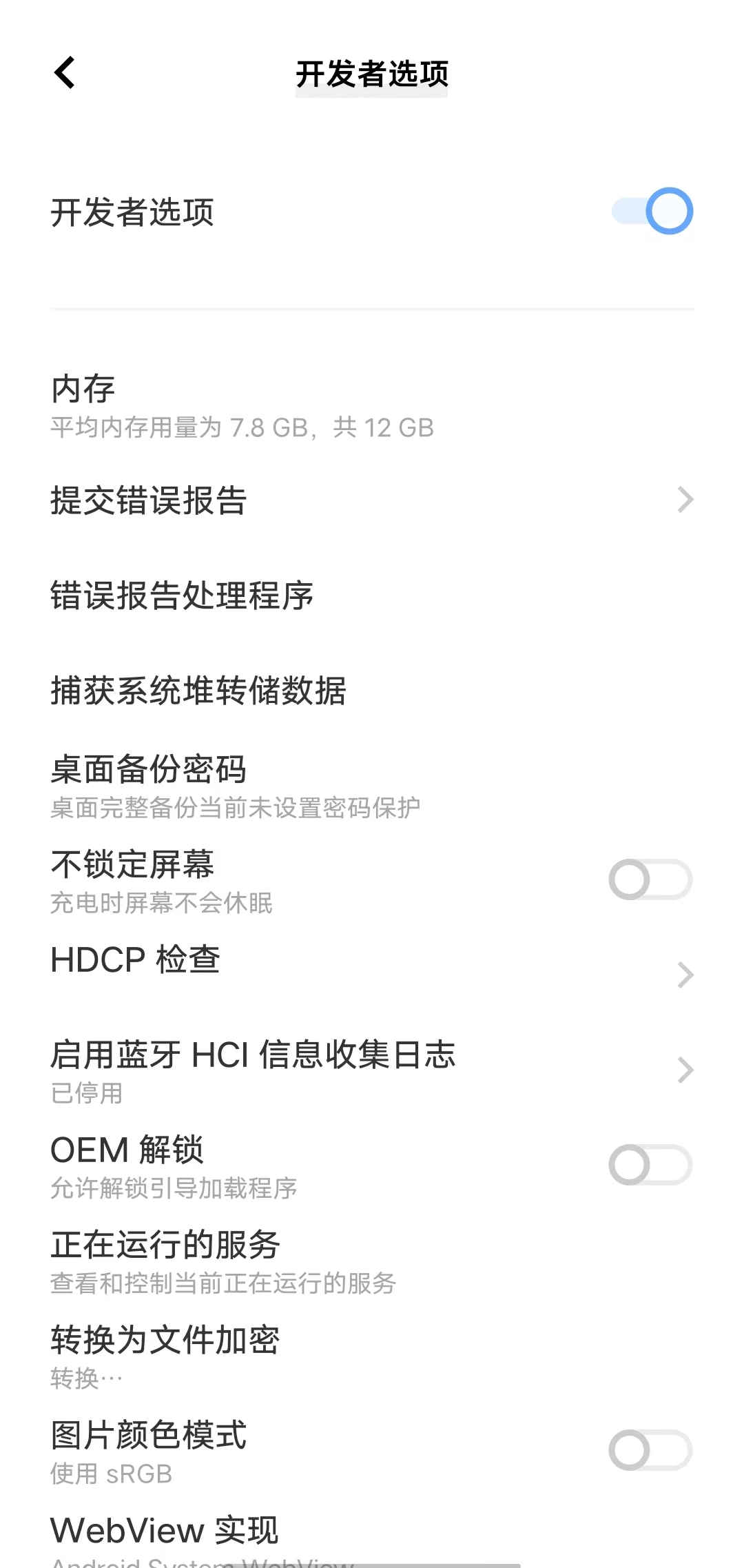The image size is (744, 1568).
Task: Open 内存 usage details
Action: [241, 407]
